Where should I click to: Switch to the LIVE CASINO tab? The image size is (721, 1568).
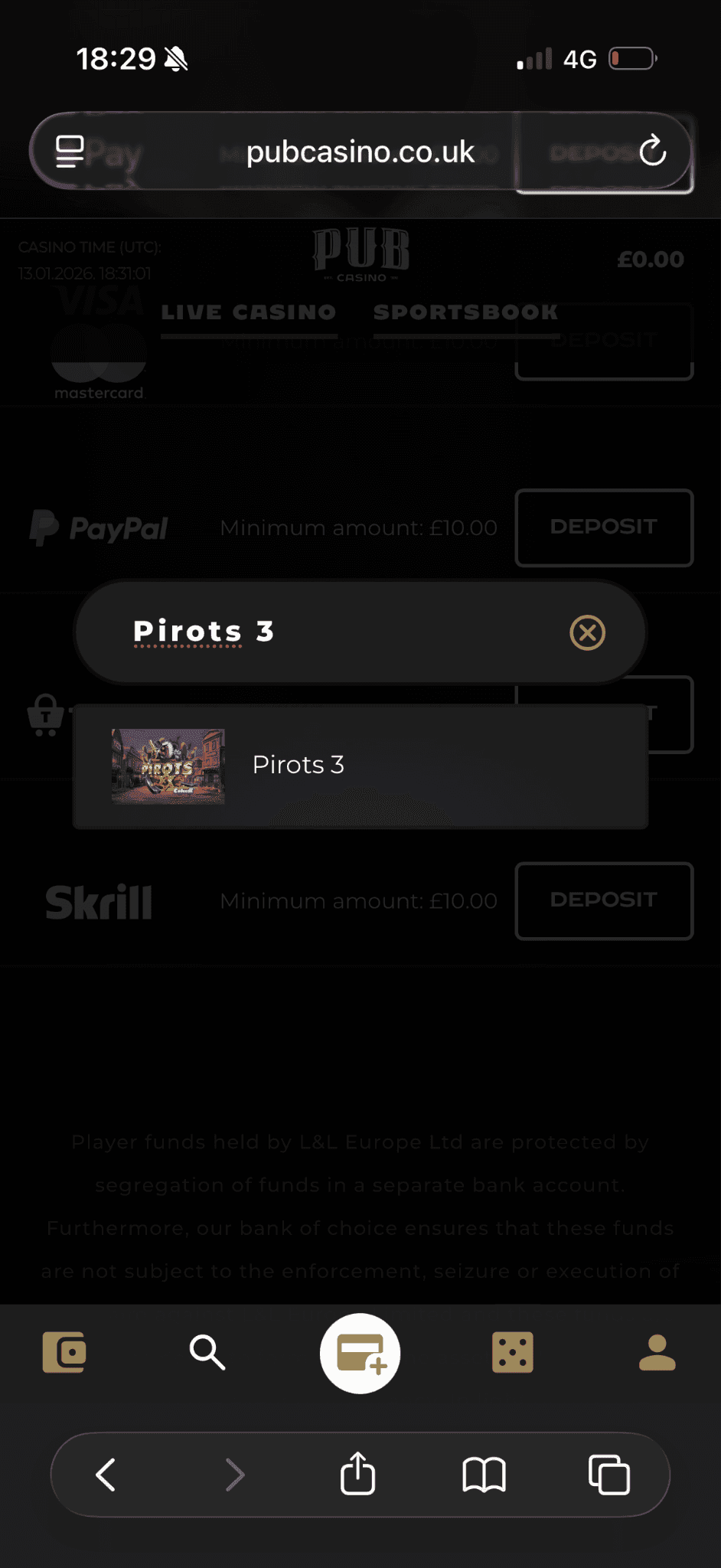pos(248,312)
